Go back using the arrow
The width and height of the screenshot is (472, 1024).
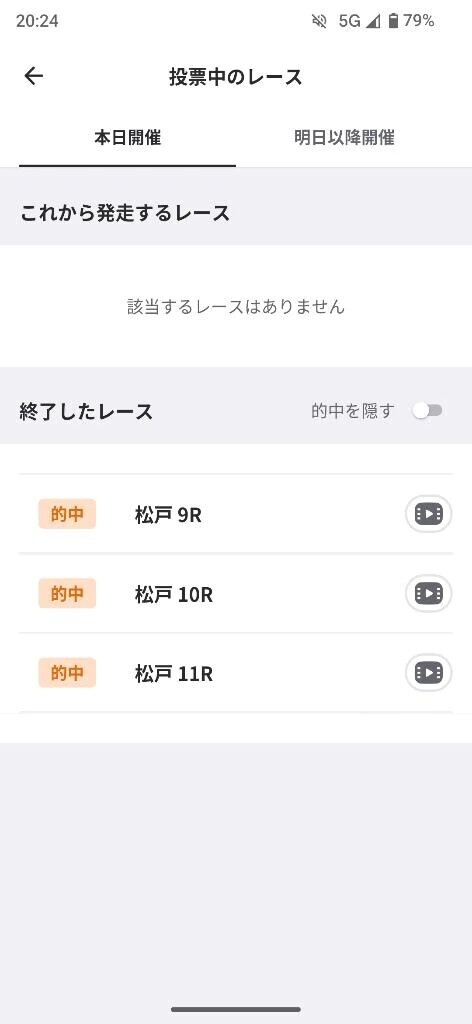tap(33, 76)
